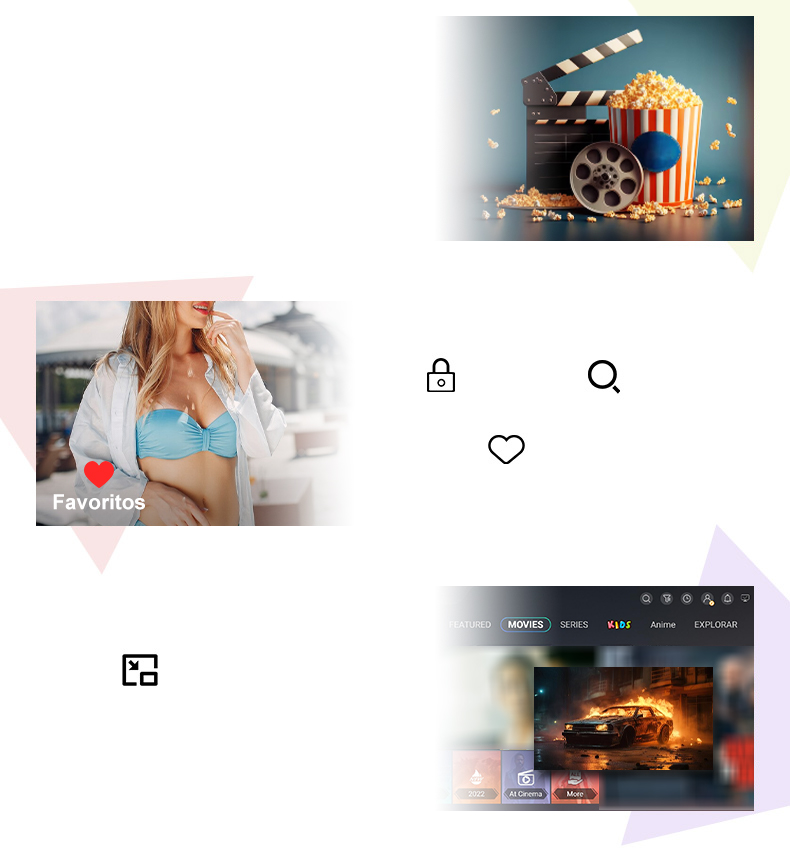The image size is (790, 864).
Task: Select the Anime tab
Action: pos(662,624)
